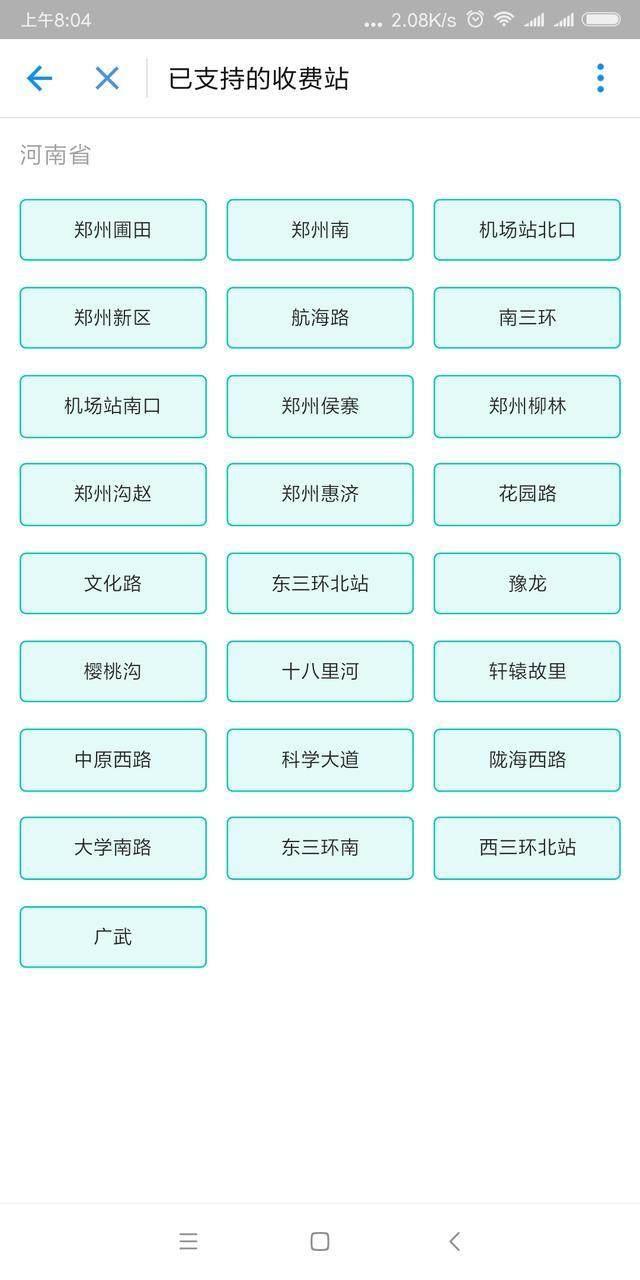Open the recent apps menu button
Image resolution: width=640 pixels, height=1280 pixels.
(x=188, y=1241)
